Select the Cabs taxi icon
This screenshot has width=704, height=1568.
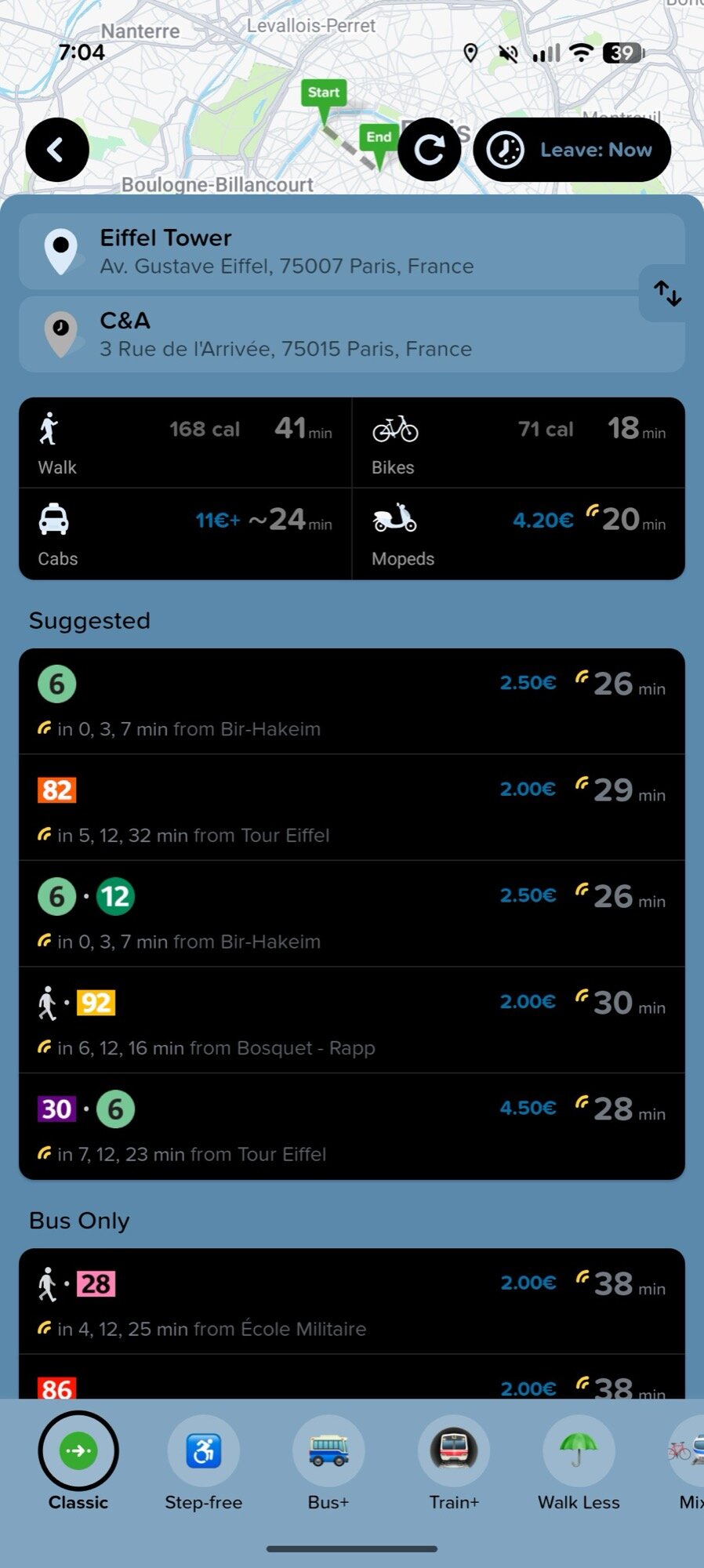pyautogui.click(x=53, y=520)
